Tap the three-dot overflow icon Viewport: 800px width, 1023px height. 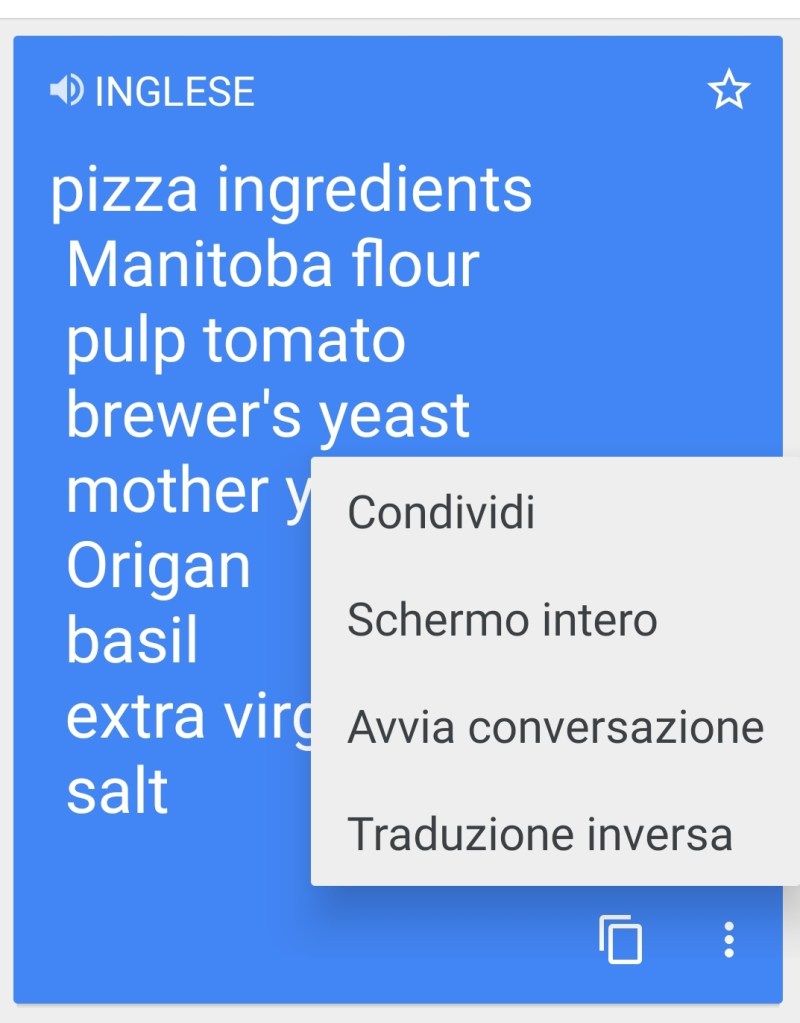pos(729,940)
